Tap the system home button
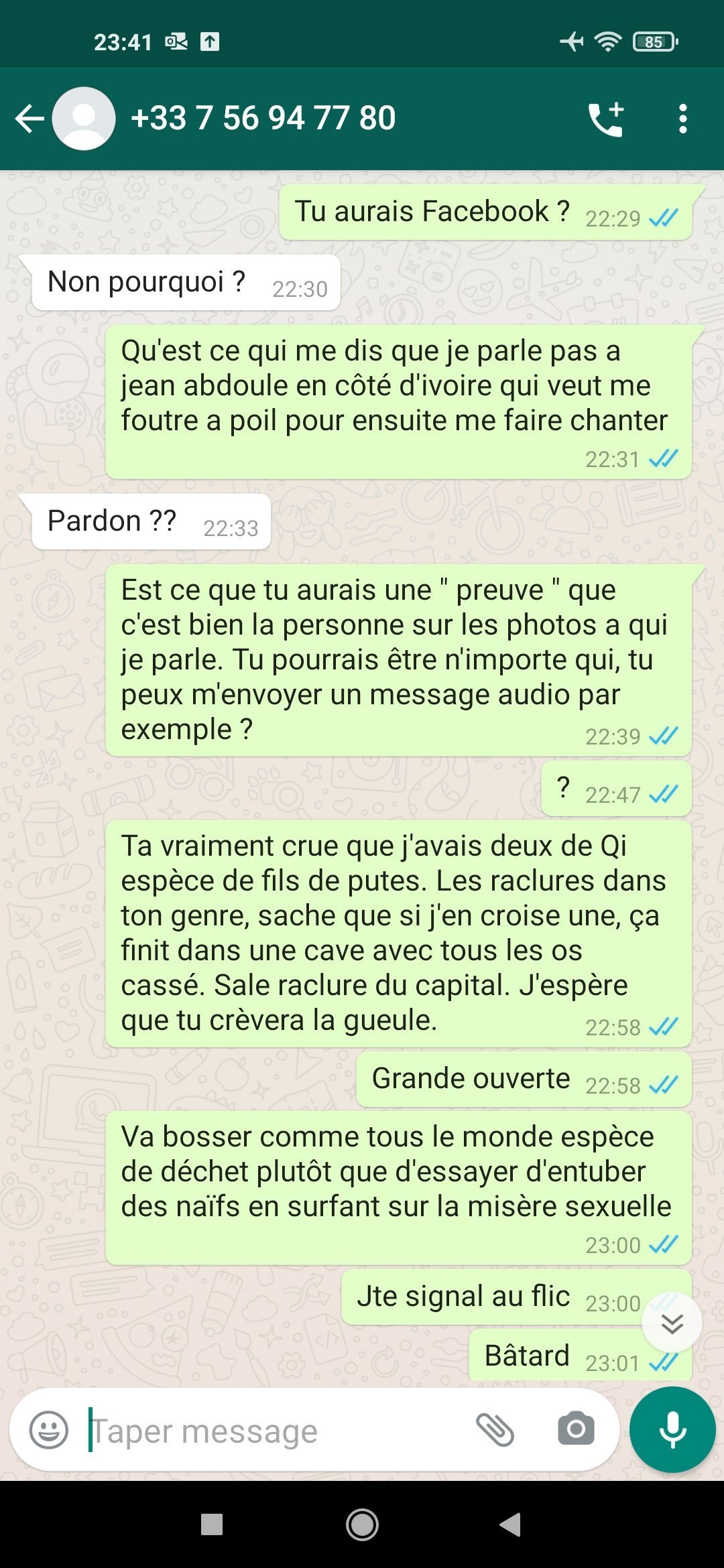This screenshot has width=724, height=1568. tap(362, 1524)
